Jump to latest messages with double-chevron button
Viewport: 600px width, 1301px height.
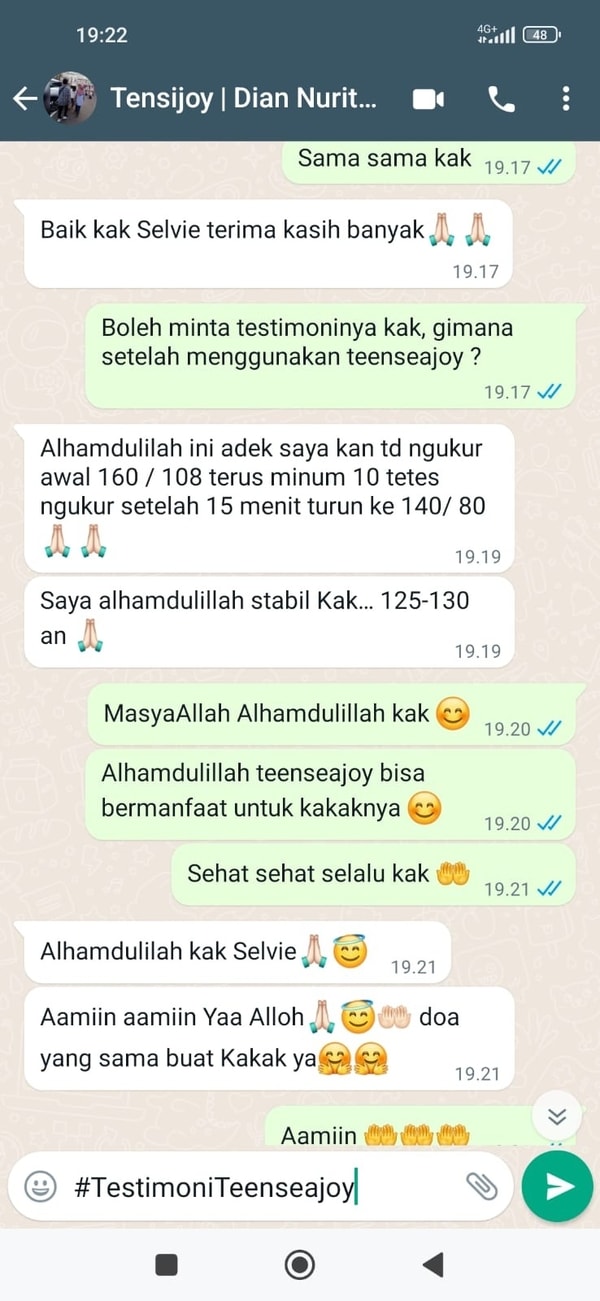coord(557,1116)
